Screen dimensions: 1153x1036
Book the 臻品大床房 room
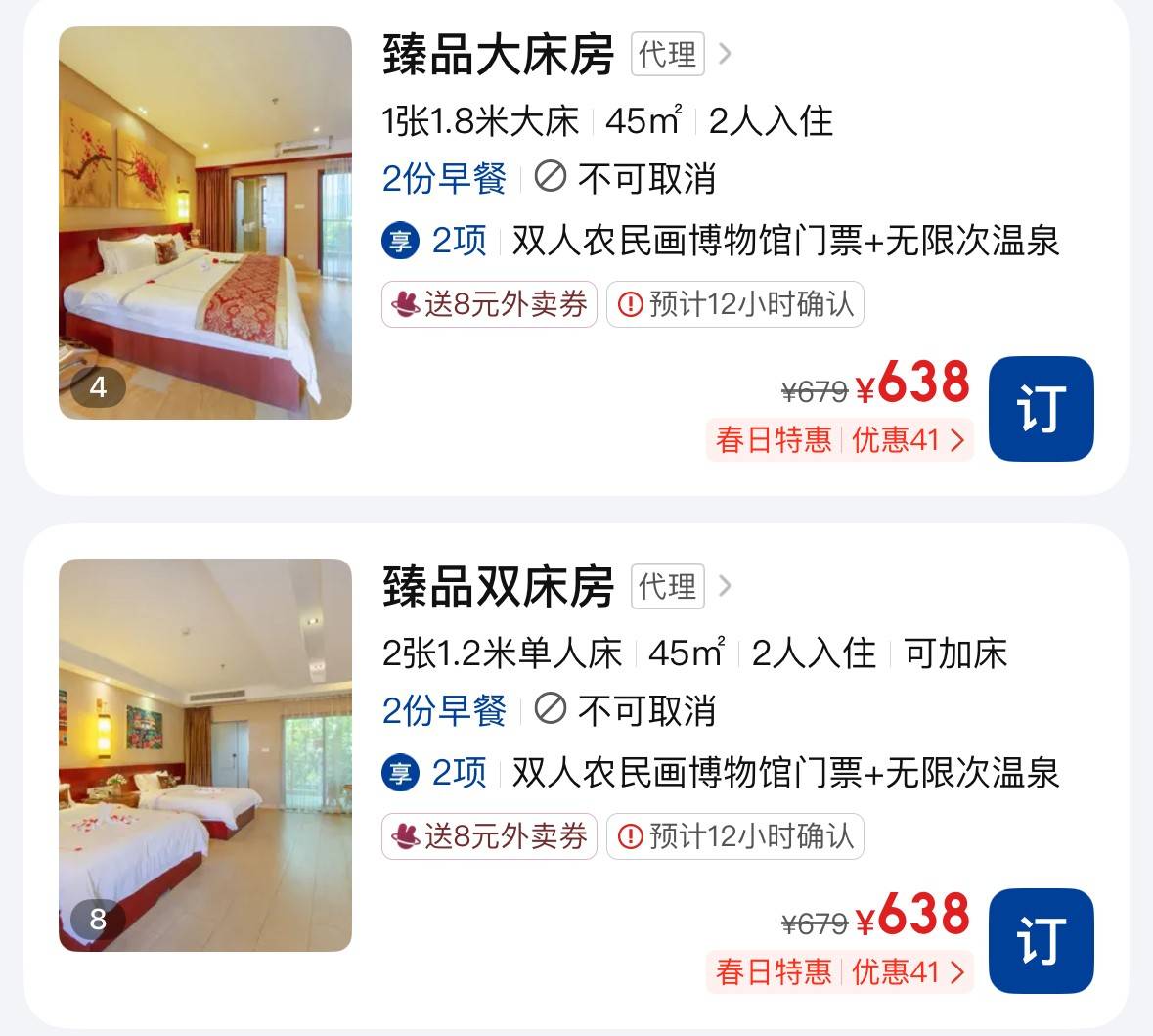[1041, 409]
